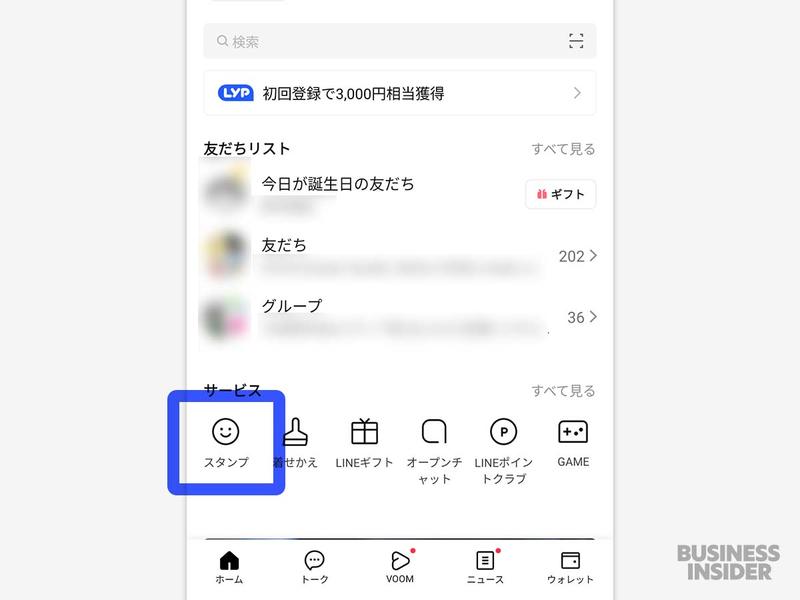Screen dimensions: 800x600
Task: Open the QR code scanner icon
Action: (576, 41)
